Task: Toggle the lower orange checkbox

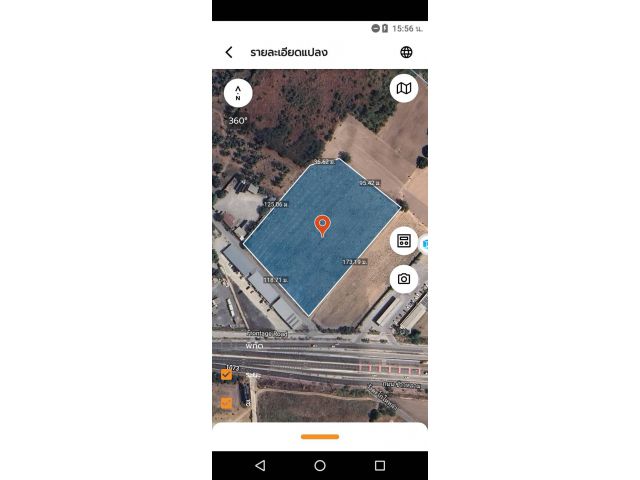Action: (226, 403)
